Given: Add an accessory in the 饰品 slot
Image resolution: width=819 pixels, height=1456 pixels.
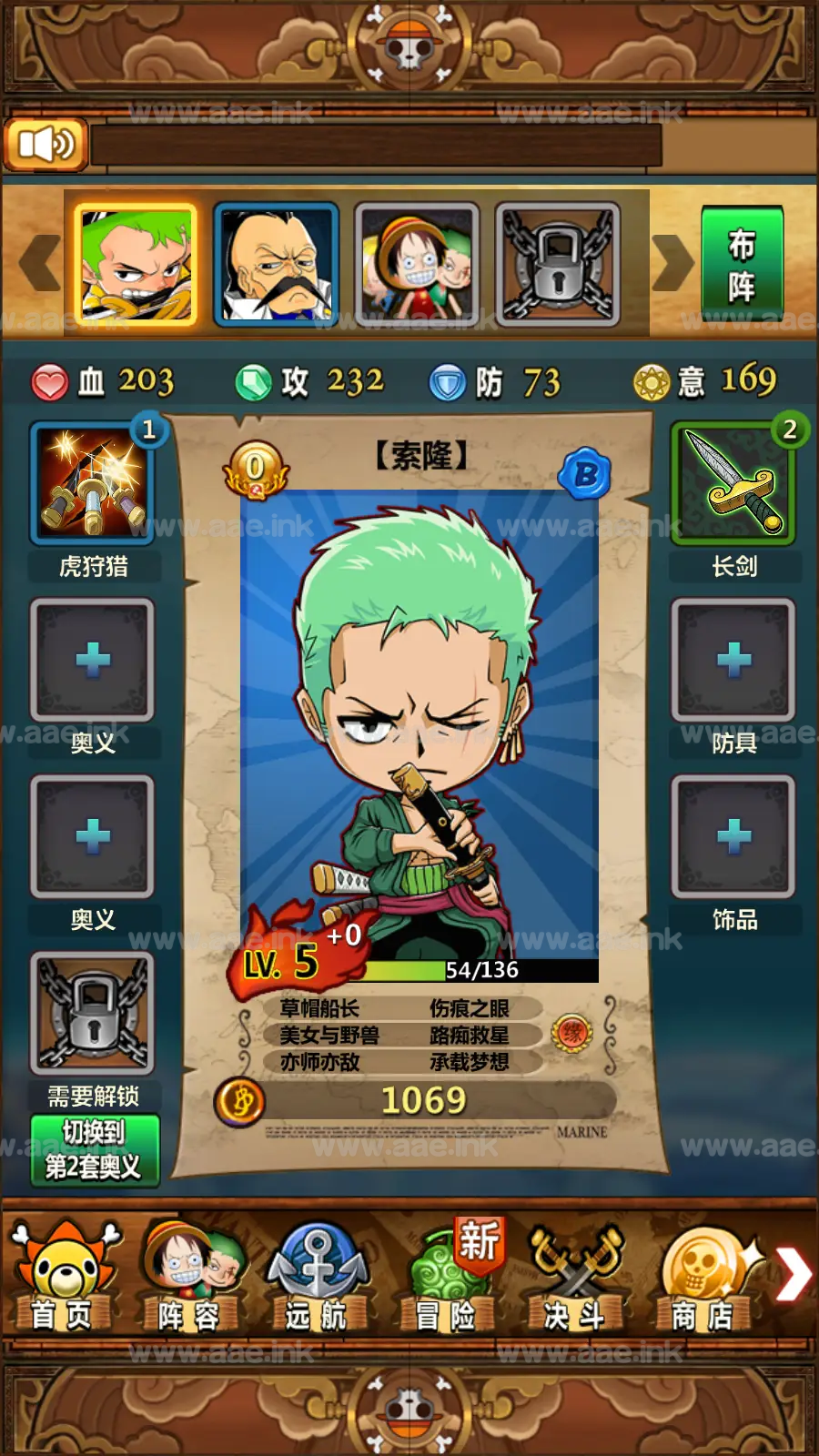Looking at the screenshot, I should [x=733, y=837].
